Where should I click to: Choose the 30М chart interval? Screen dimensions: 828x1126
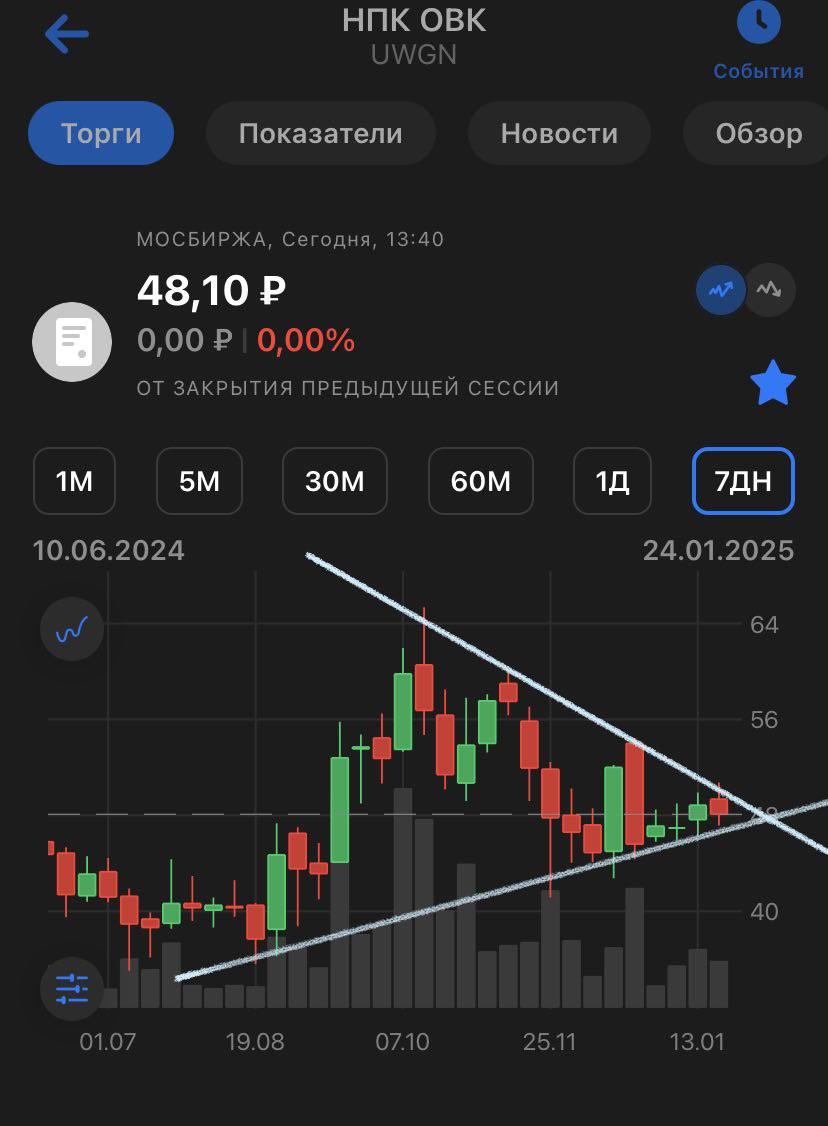click(x=335, y=481)
